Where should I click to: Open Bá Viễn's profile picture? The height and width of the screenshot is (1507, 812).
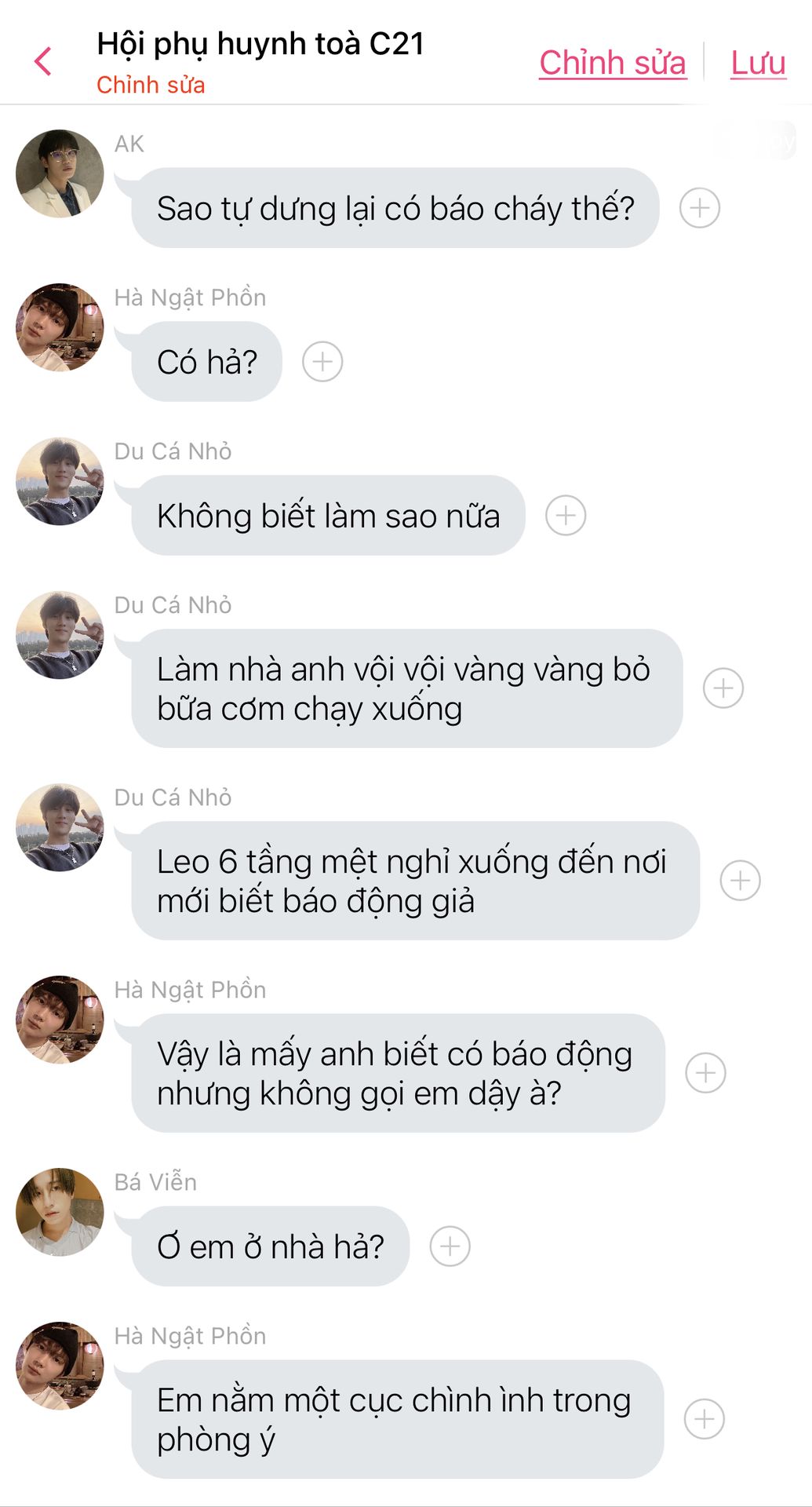(x=60, y=1212)
